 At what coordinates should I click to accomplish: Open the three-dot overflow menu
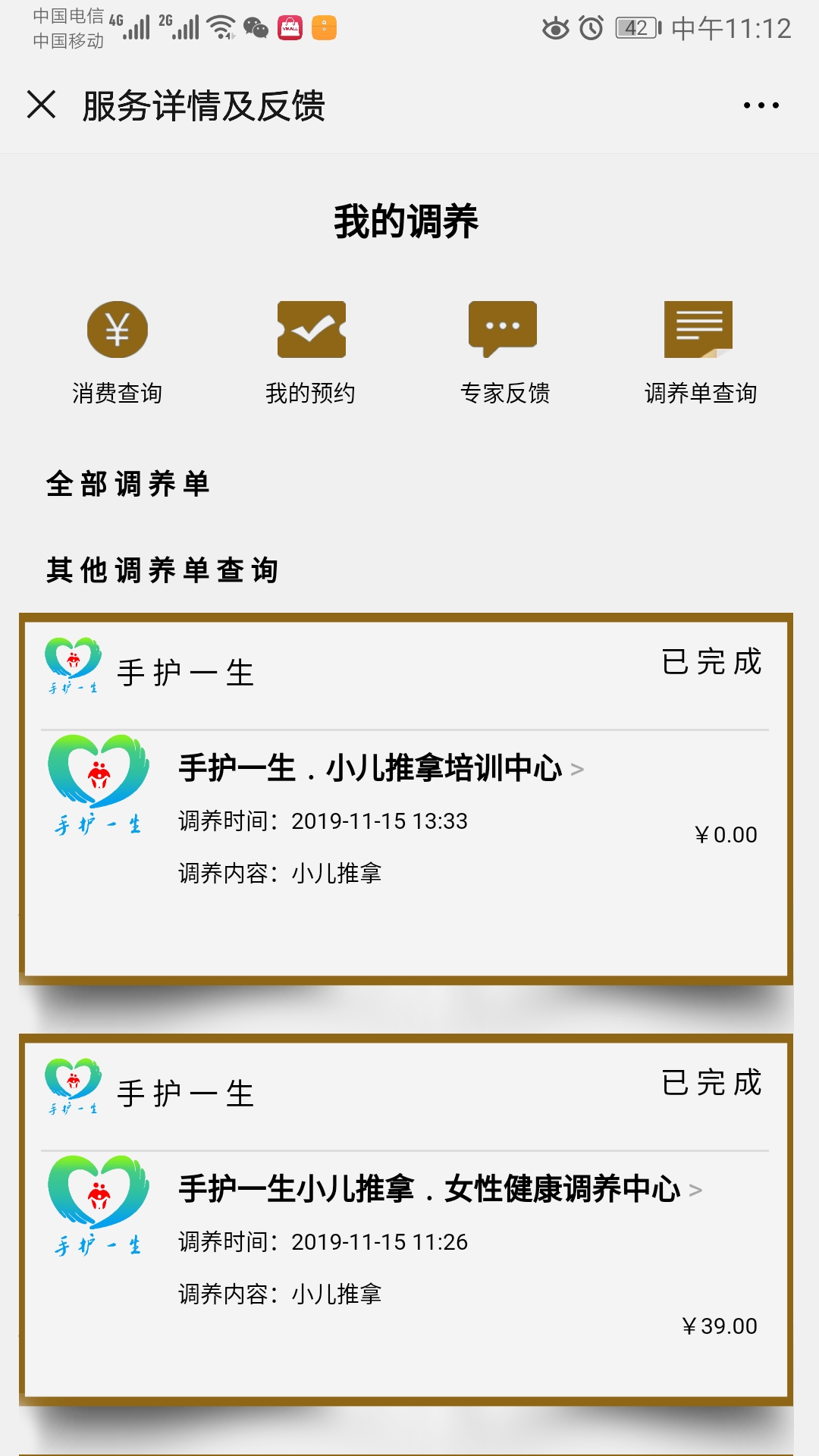[761, 105]
